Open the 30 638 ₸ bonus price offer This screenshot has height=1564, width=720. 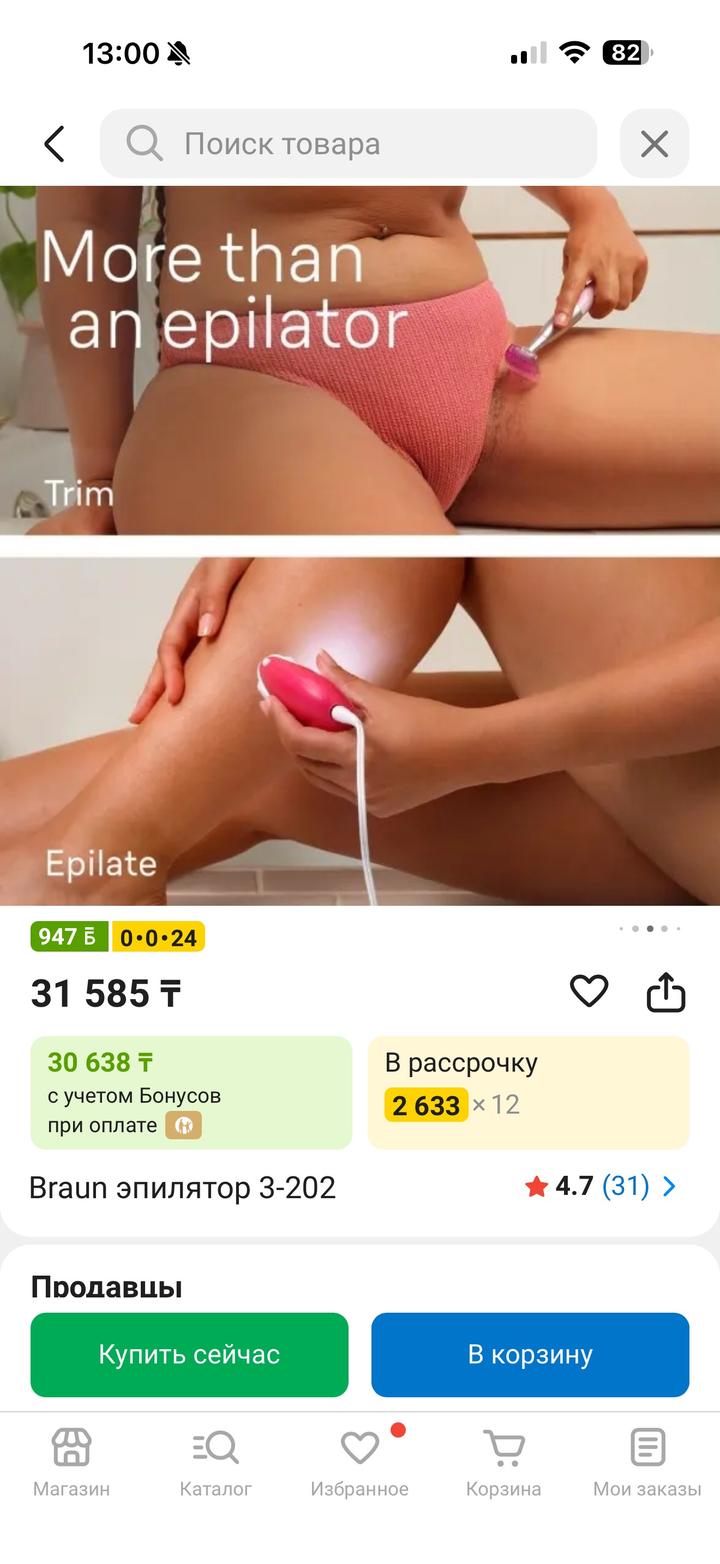[191, 1092]
